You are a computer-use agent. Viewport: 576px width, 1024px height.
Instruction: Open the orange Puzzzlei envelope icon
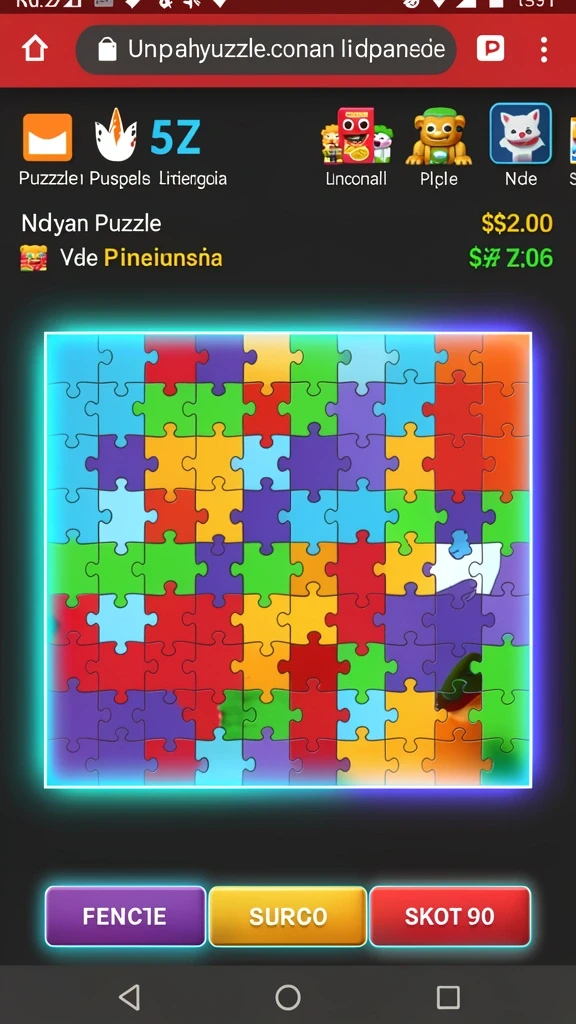[48, 137]
